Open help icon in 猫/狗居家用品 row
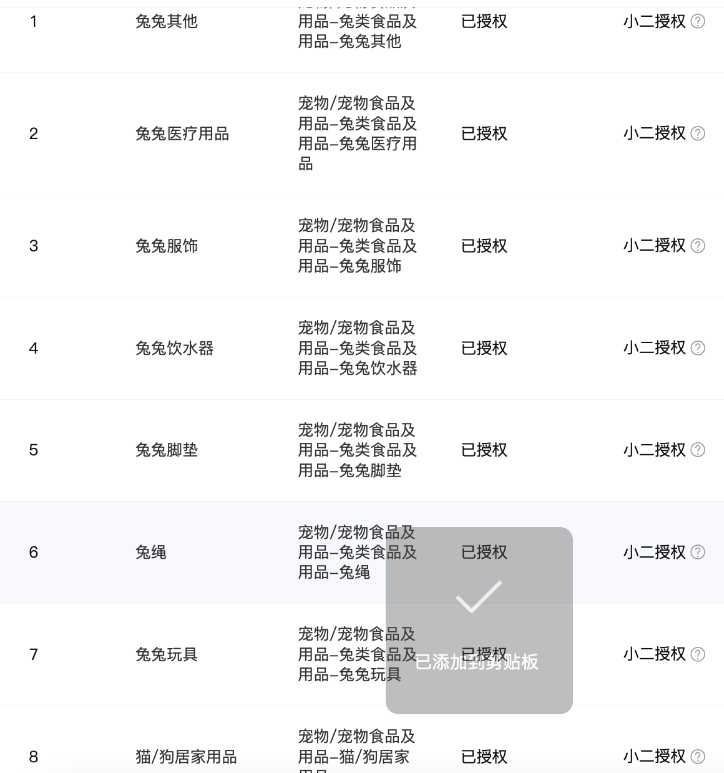 698,757
